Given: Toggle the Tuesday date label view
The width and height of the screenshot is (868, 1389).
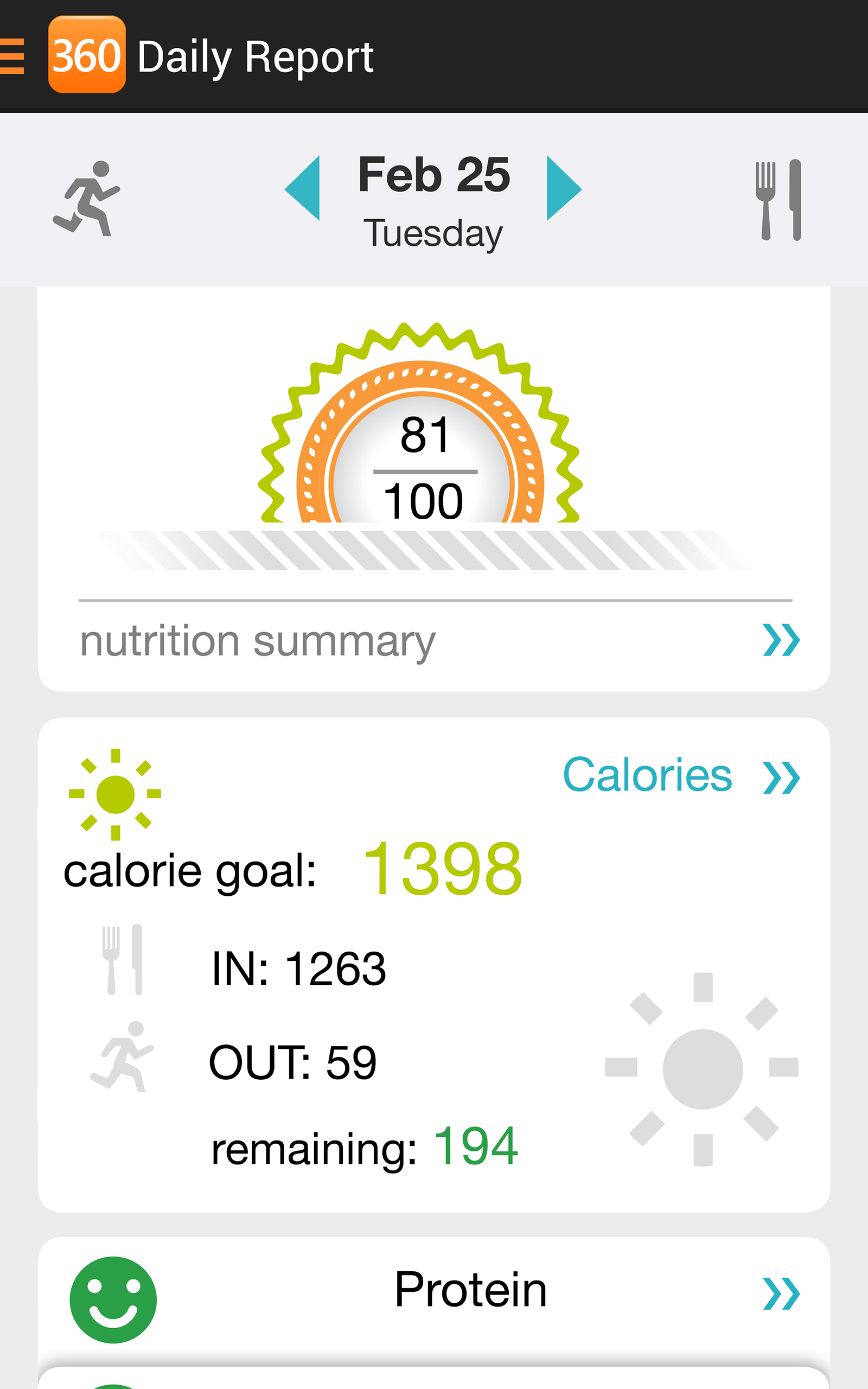Looking at the screenshot, I should tap(434, 231).
